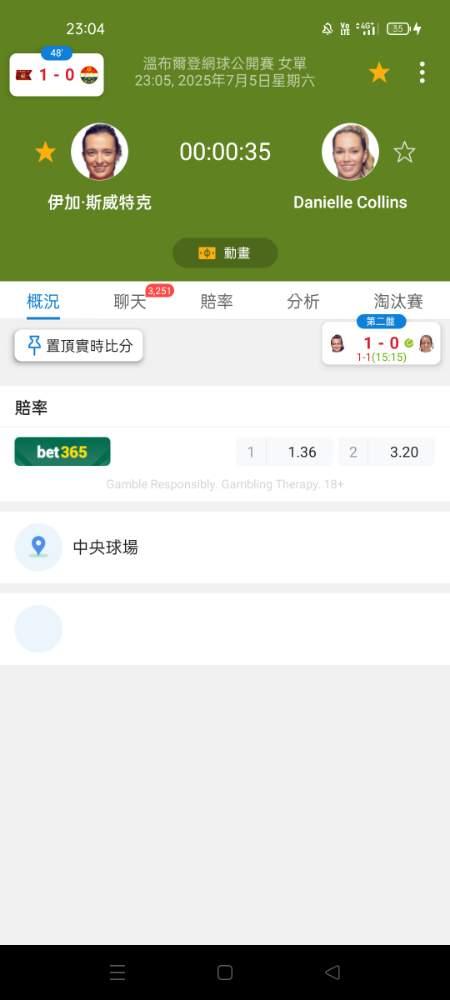Switch to the 賠率 odds tab
The height and width of the screenshot is (1000, 450).
[217, 301]
